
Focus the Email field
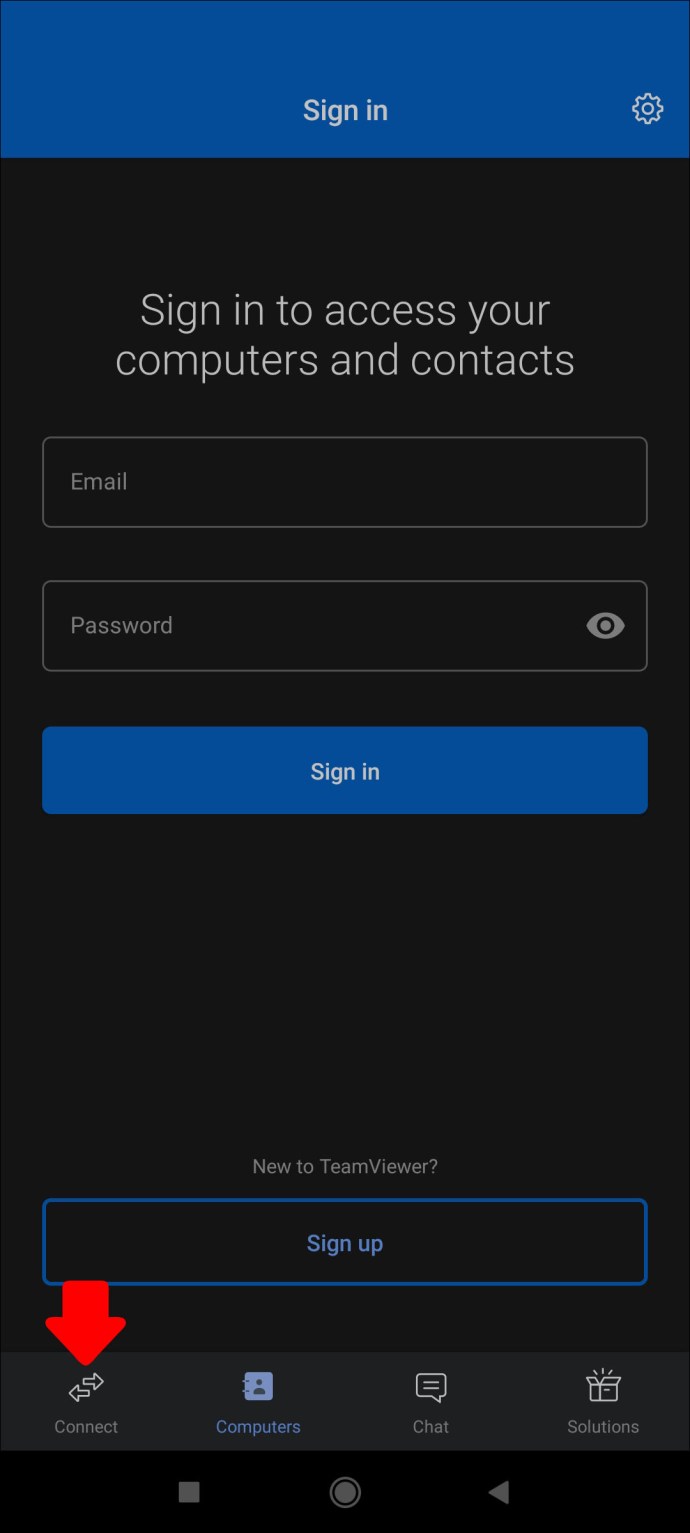[x=344, y=482]
